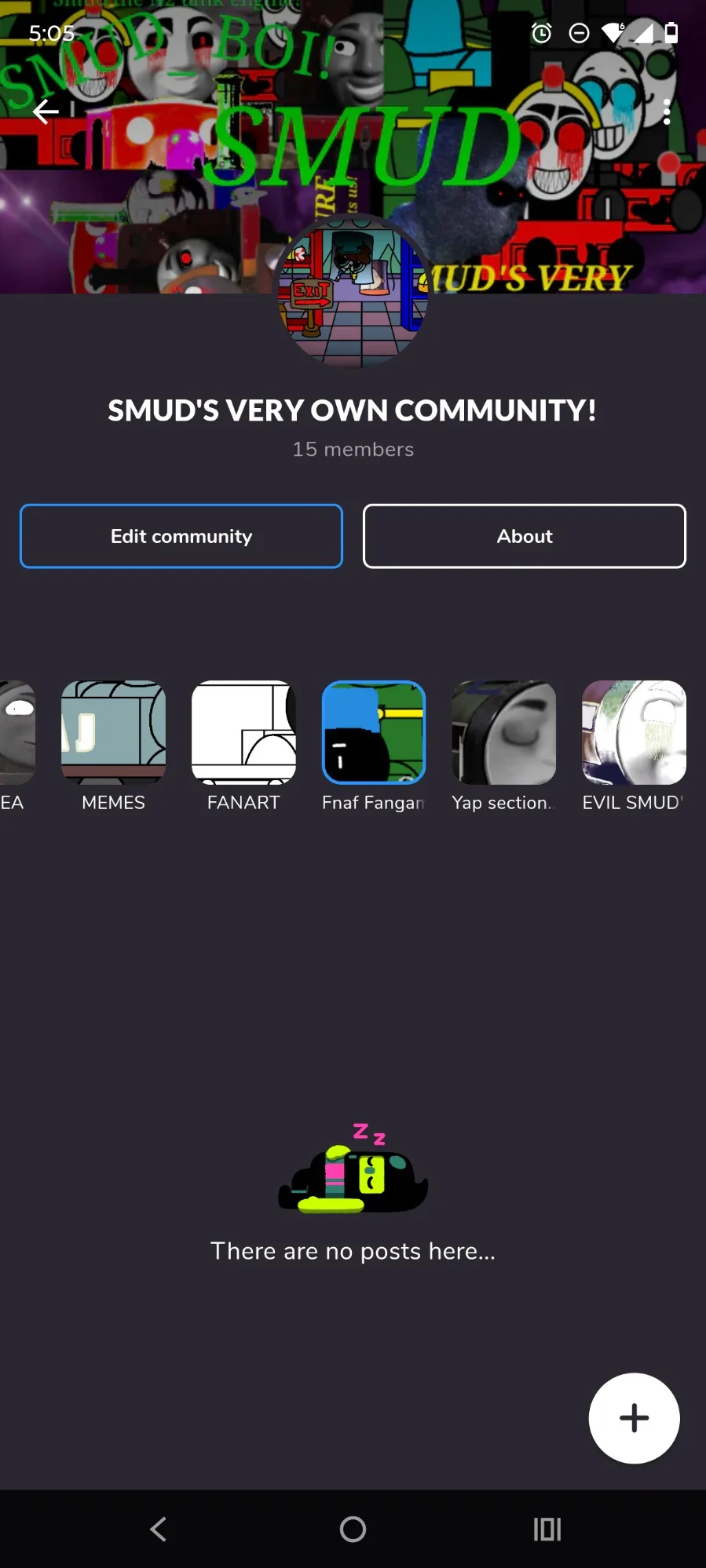Create a new post with plus button
The width and height of the screenshot is (706, 1568).
click(x=634, y=1418)
